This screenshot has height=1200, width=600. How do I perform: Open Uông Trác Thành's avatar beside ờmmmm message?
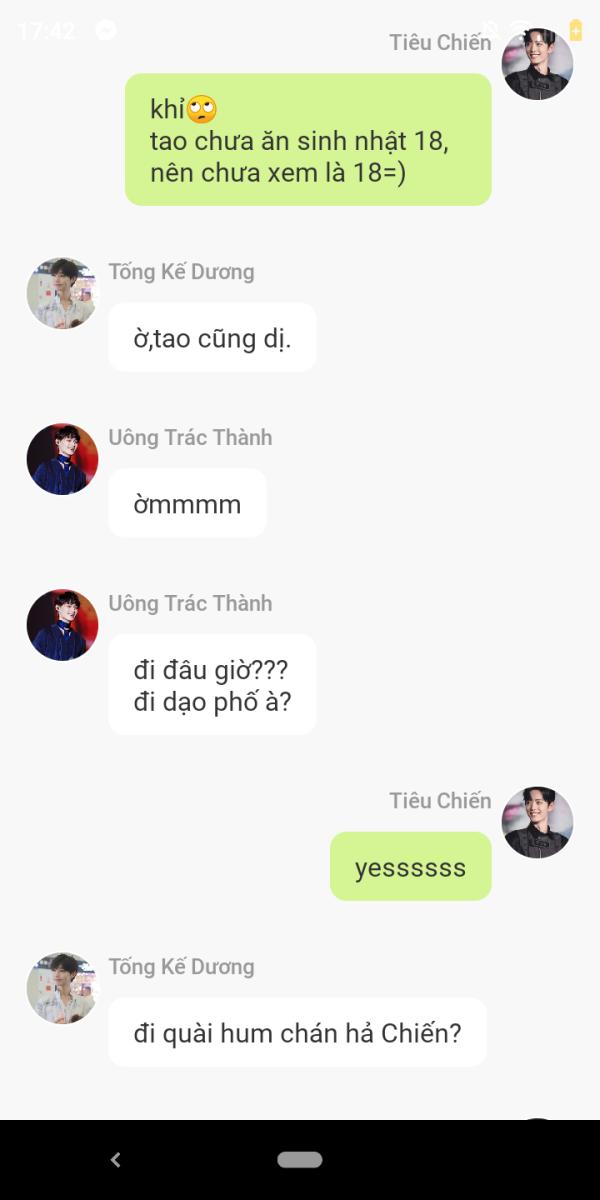pos(62,459)
